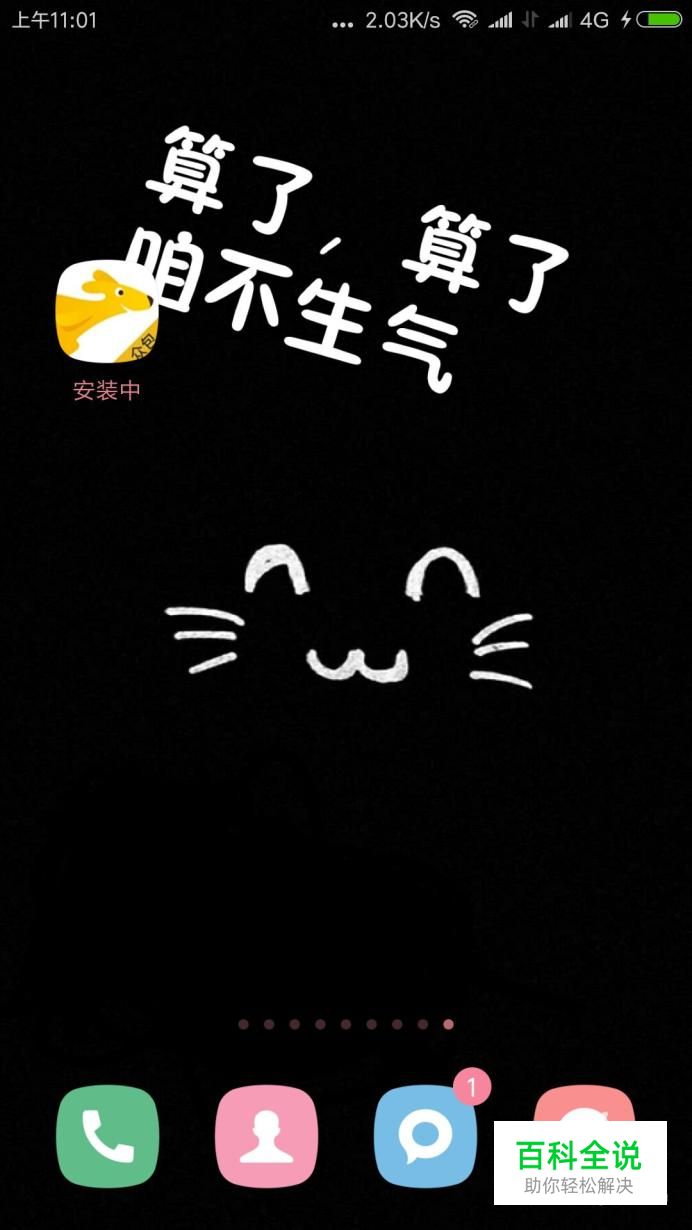Open the yellow app showing 安装中
Screen dimensions: 692x1230
point(106,313)
